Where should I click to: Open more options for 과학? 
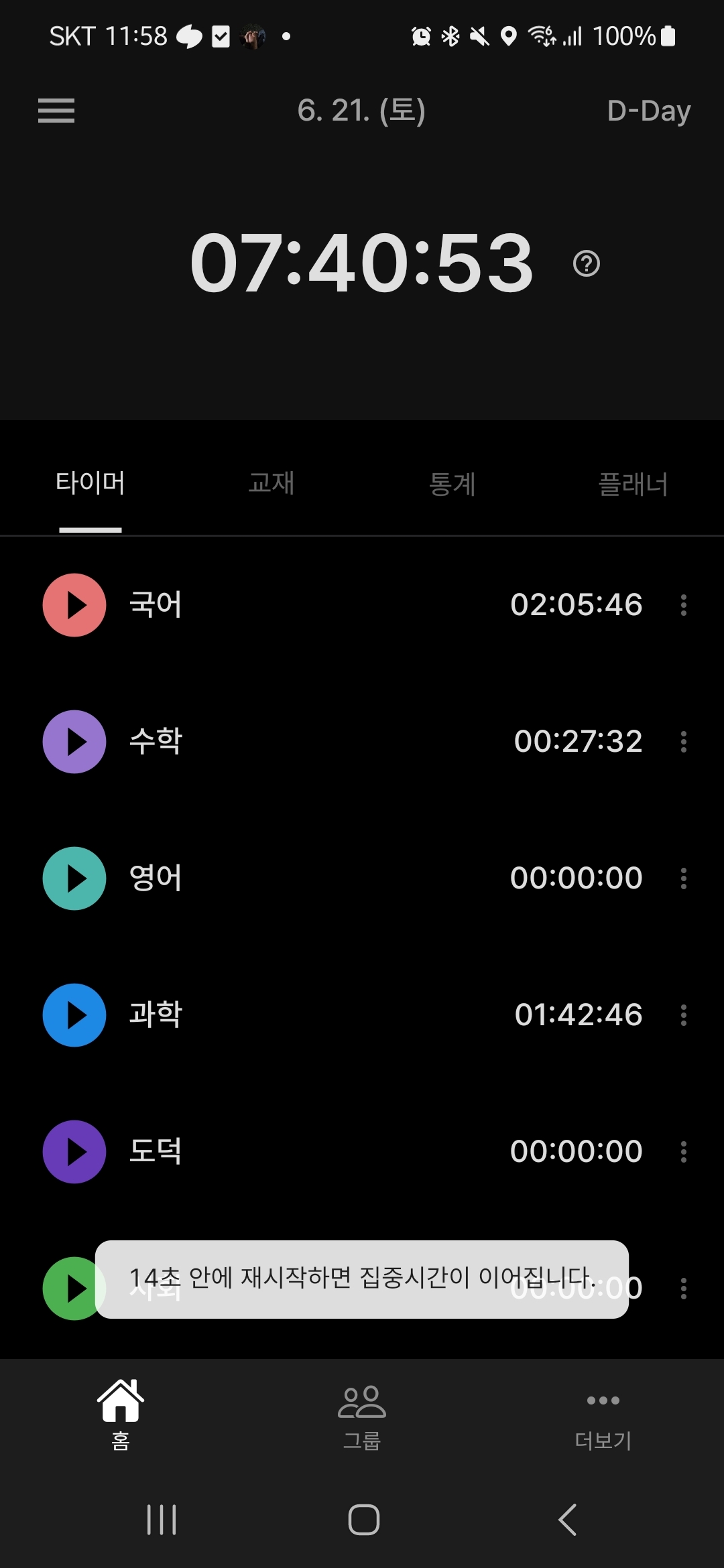click(x=683, y=1015)
